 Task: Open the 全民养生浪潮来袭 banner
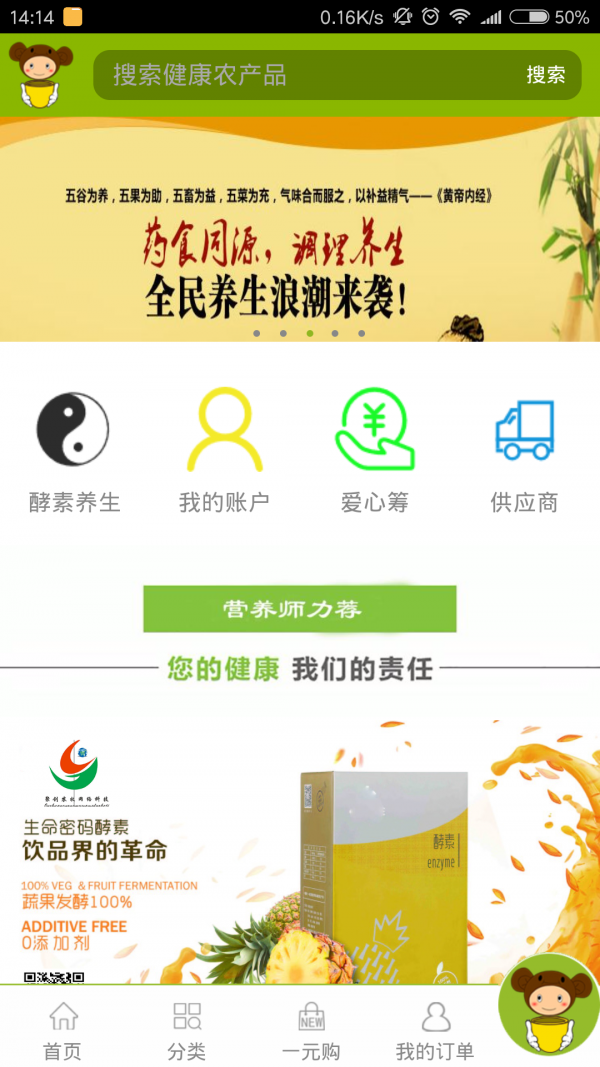tap(300, 230)
